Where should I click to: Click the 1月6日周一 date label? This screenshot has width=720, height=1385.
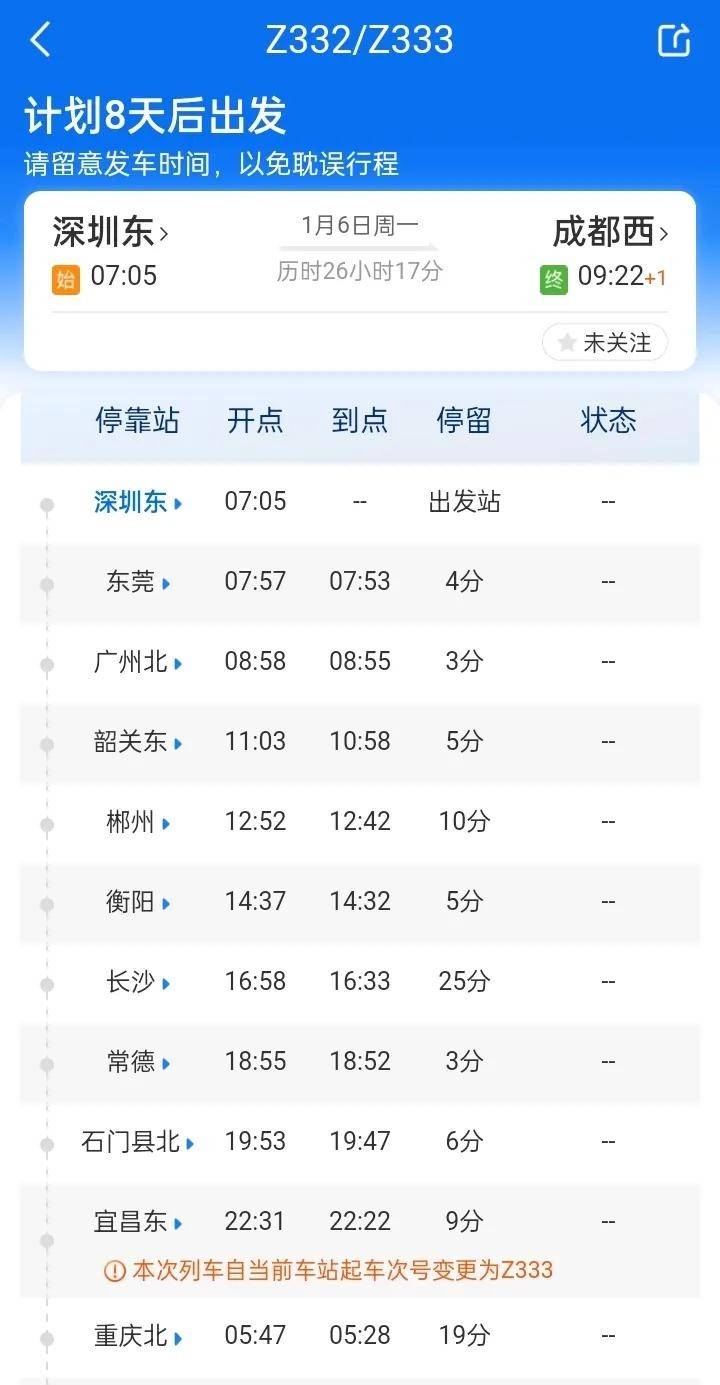(x=362, y=224)
